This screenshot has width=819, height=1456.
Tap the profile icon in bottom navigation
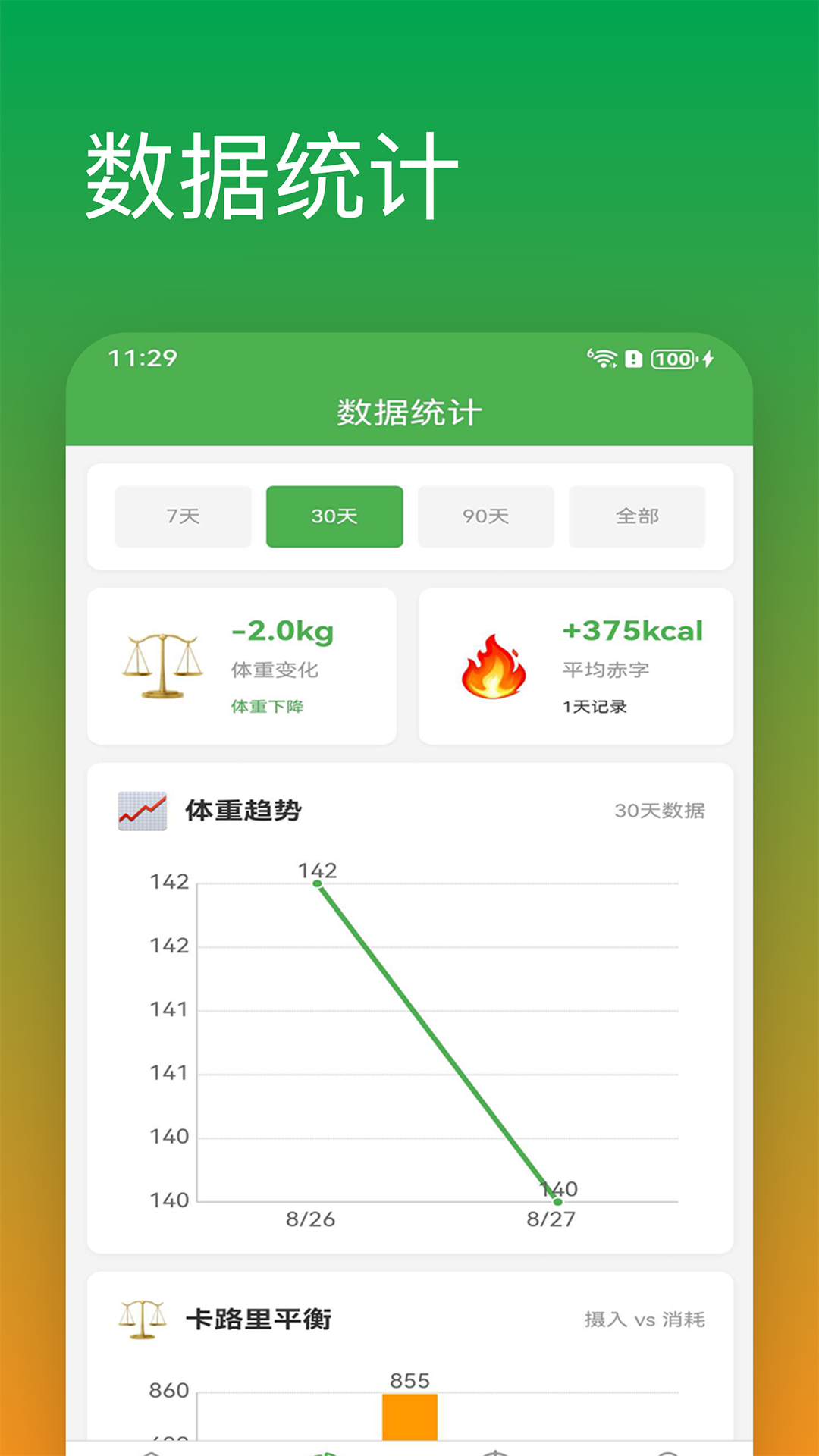point(669,1448)
